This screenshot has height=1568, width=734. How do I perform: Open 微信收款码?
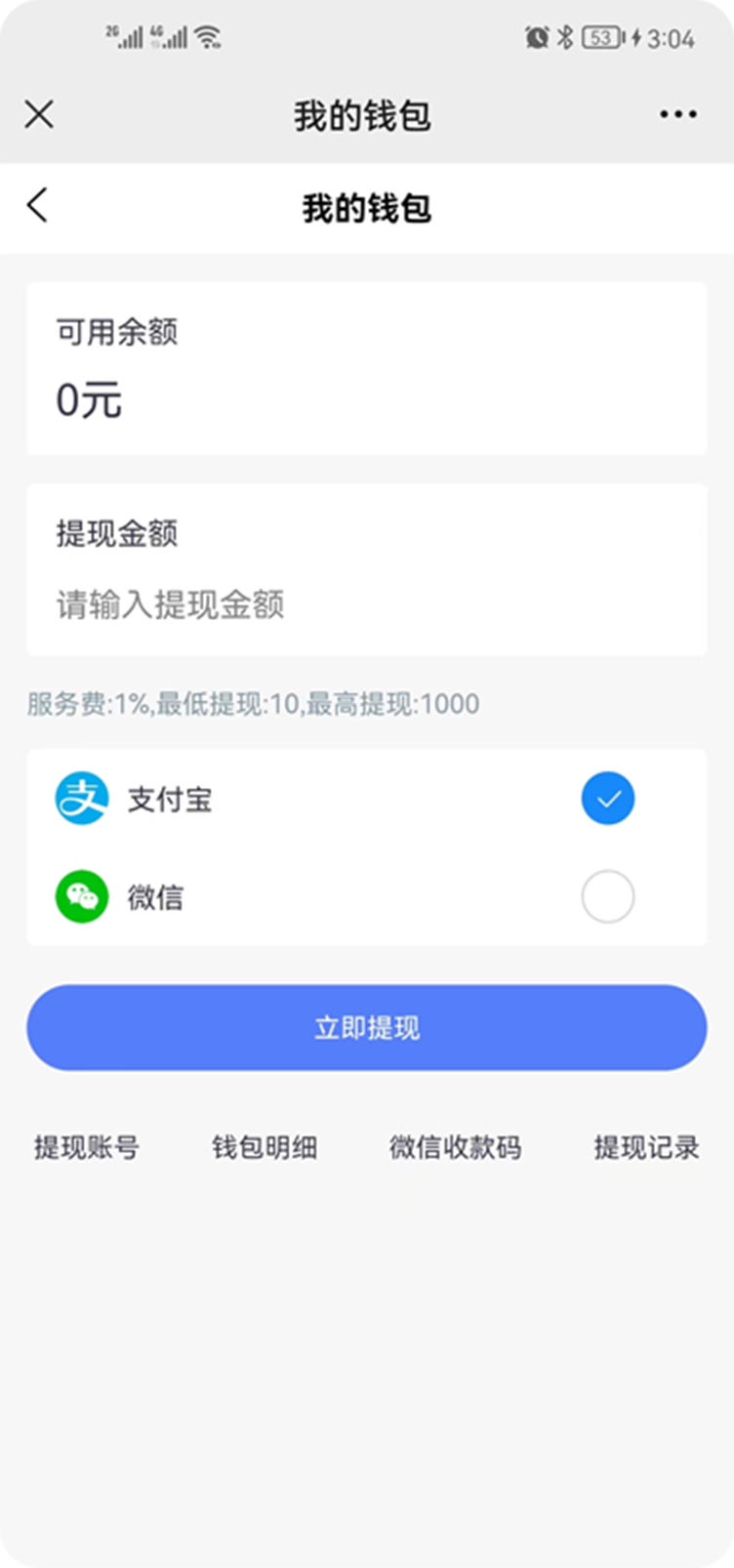(455, 1147)
